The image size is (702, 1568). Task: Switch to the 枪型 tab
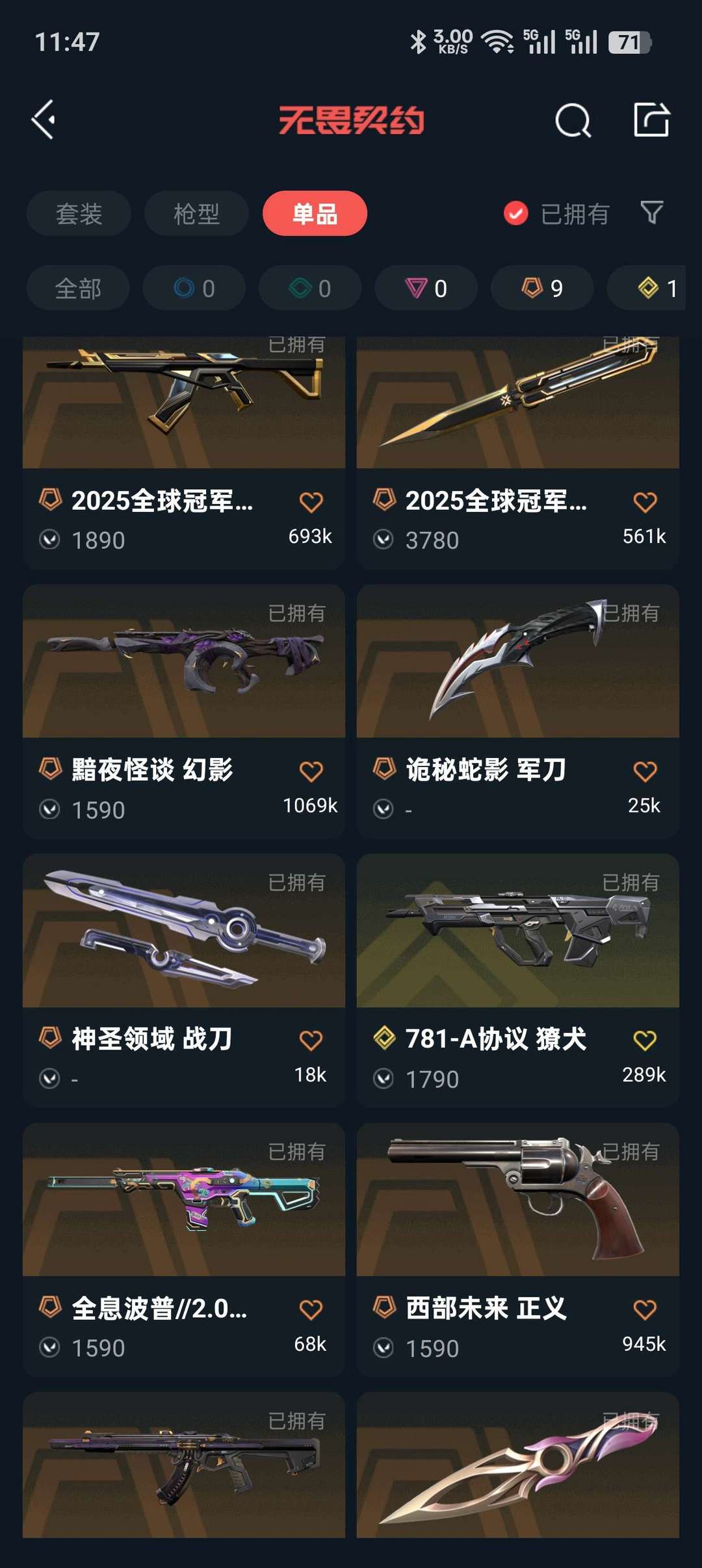click(196, 213)
